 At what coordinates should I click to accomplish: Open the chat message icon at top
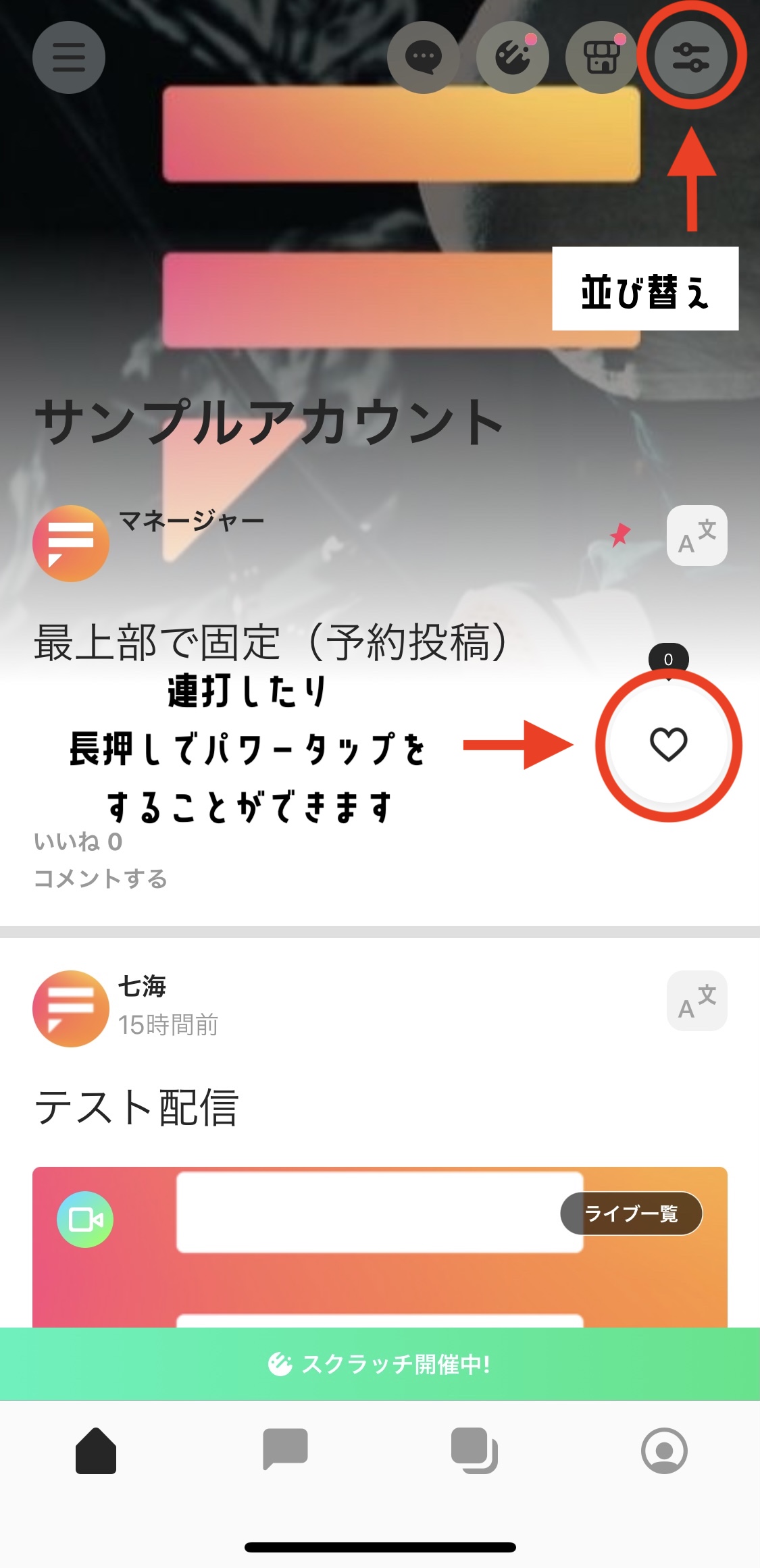[423, 57]
